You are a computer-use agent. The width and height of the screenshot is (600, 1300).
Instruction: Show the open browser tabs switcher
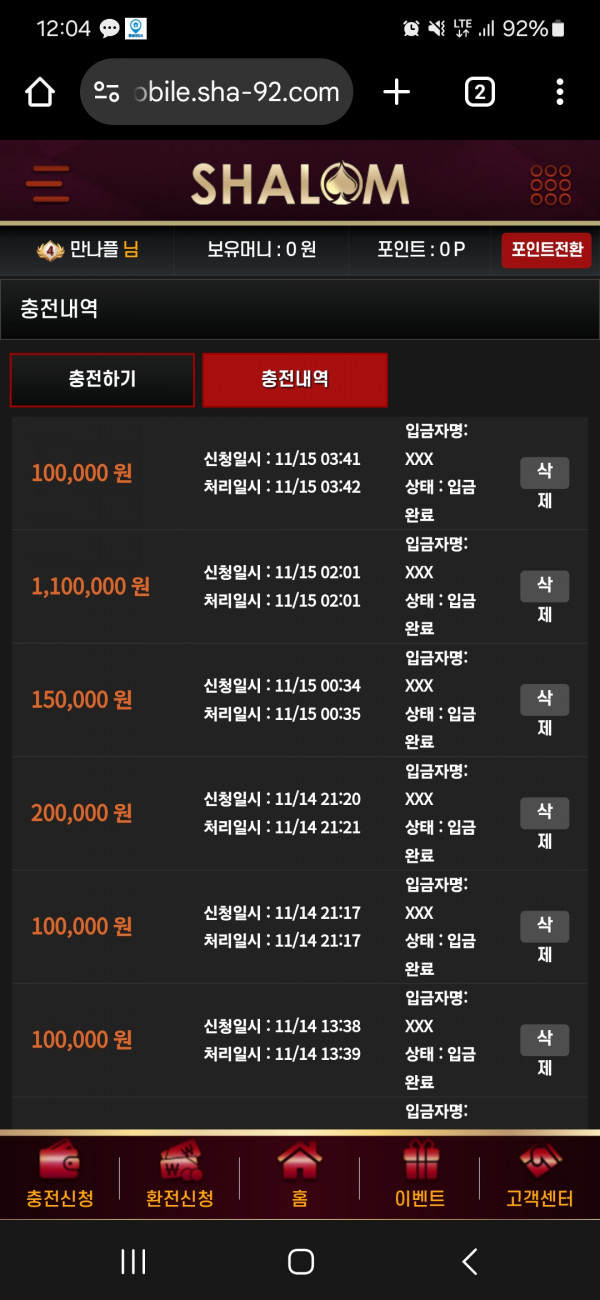tap(480, 93)
